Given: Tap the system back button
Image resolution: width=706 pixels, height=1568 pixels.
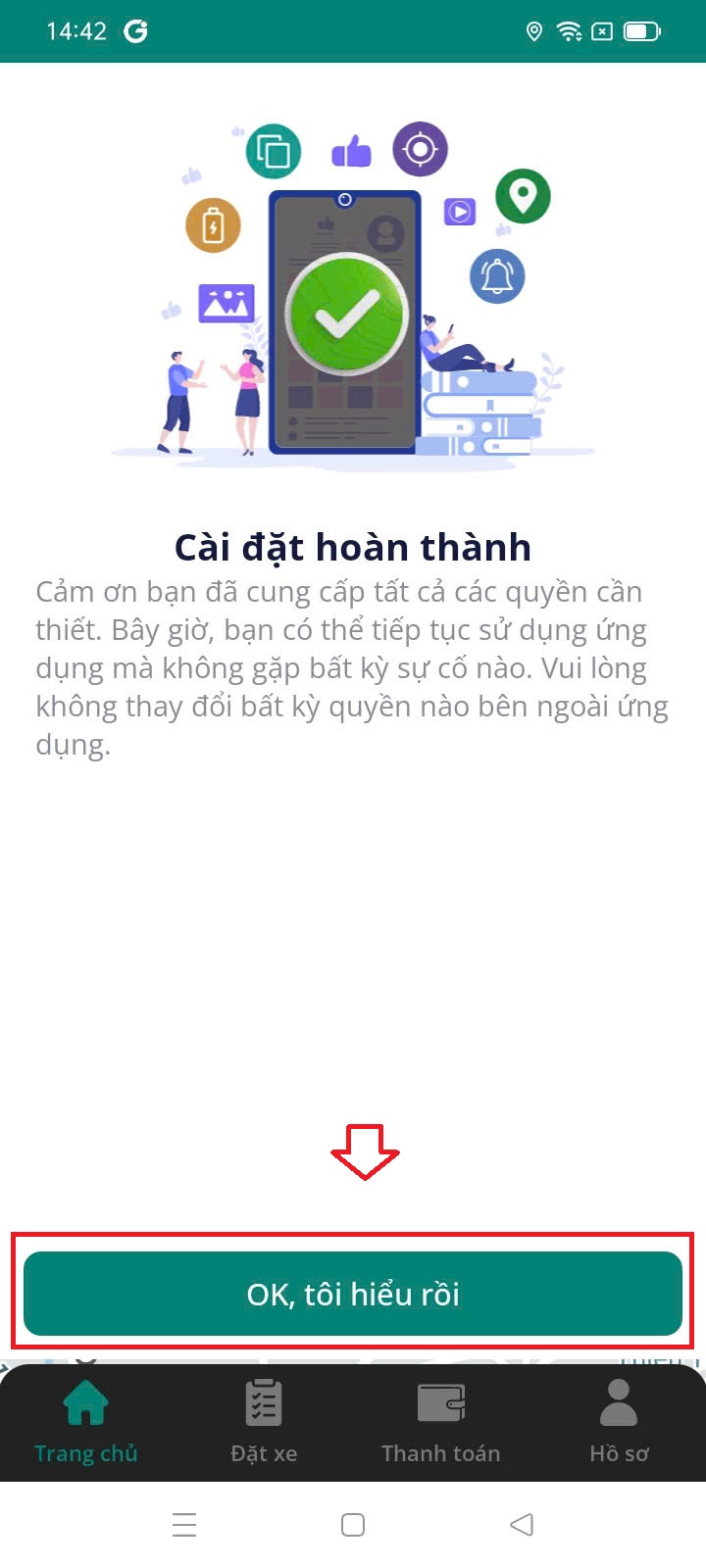Looking at the screenshot, I should (x=522, y=1525).
